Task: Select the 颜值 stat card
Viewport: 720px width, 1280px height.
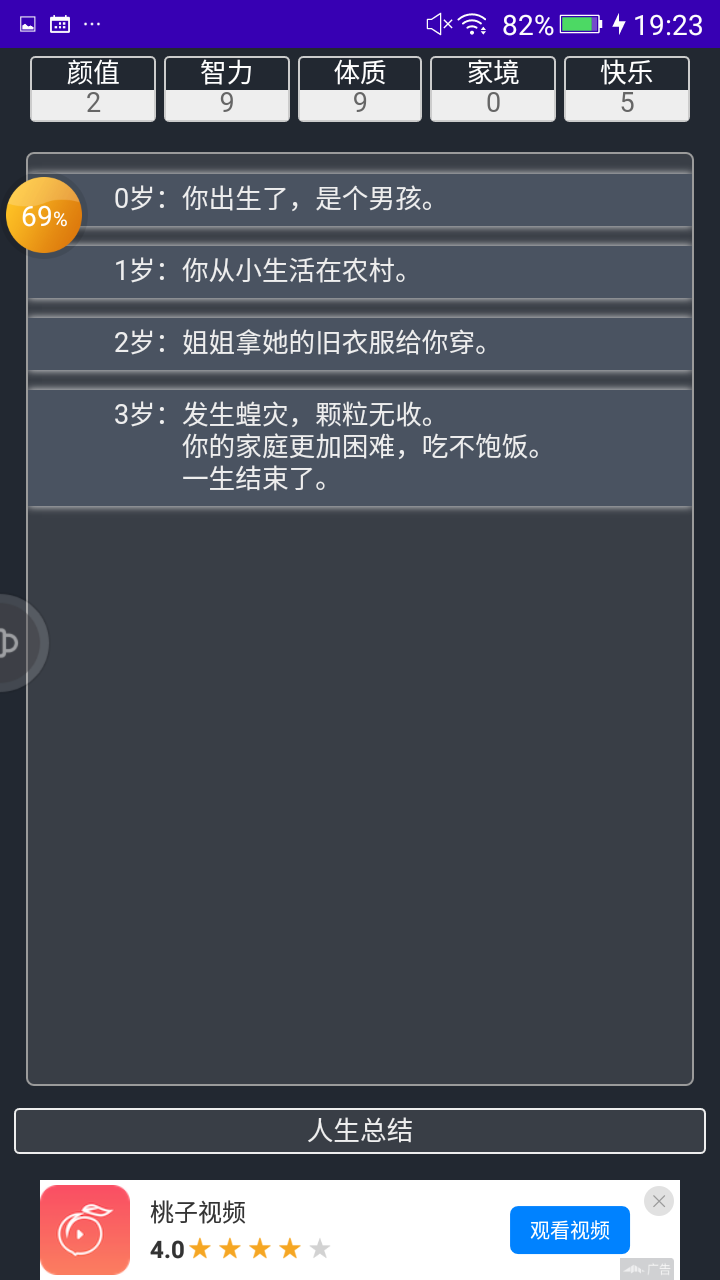Action: click(93, 89)
